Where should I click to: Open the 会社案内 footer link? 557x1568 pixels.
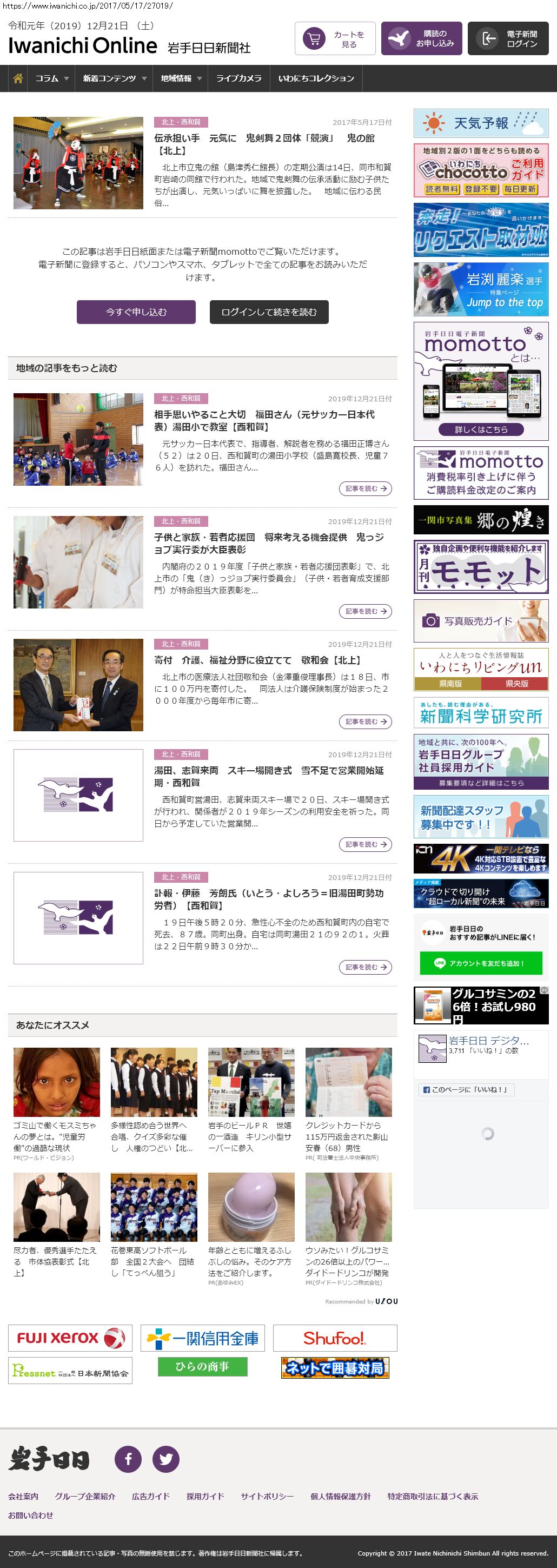point(23,1496)
